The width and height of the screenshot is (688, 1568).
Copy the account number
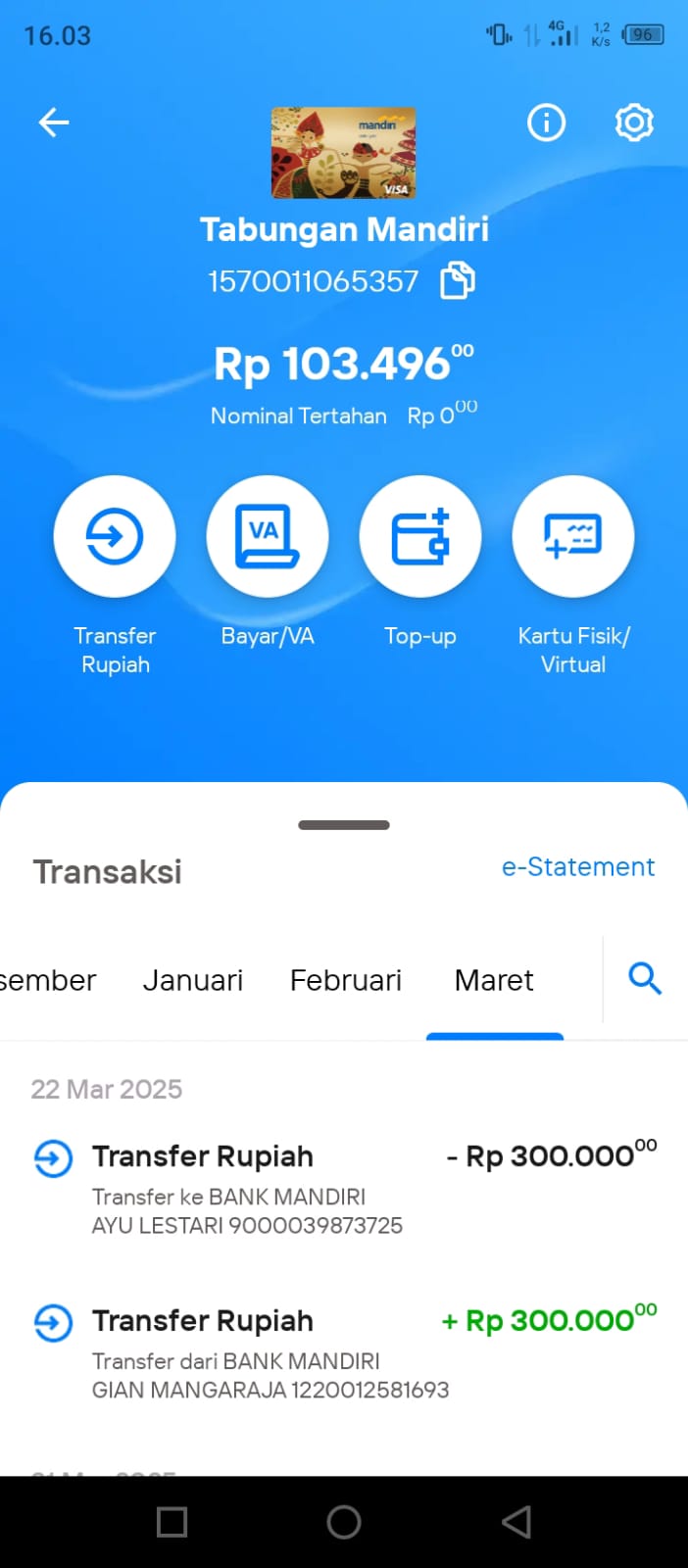click(x=457, y=280)
